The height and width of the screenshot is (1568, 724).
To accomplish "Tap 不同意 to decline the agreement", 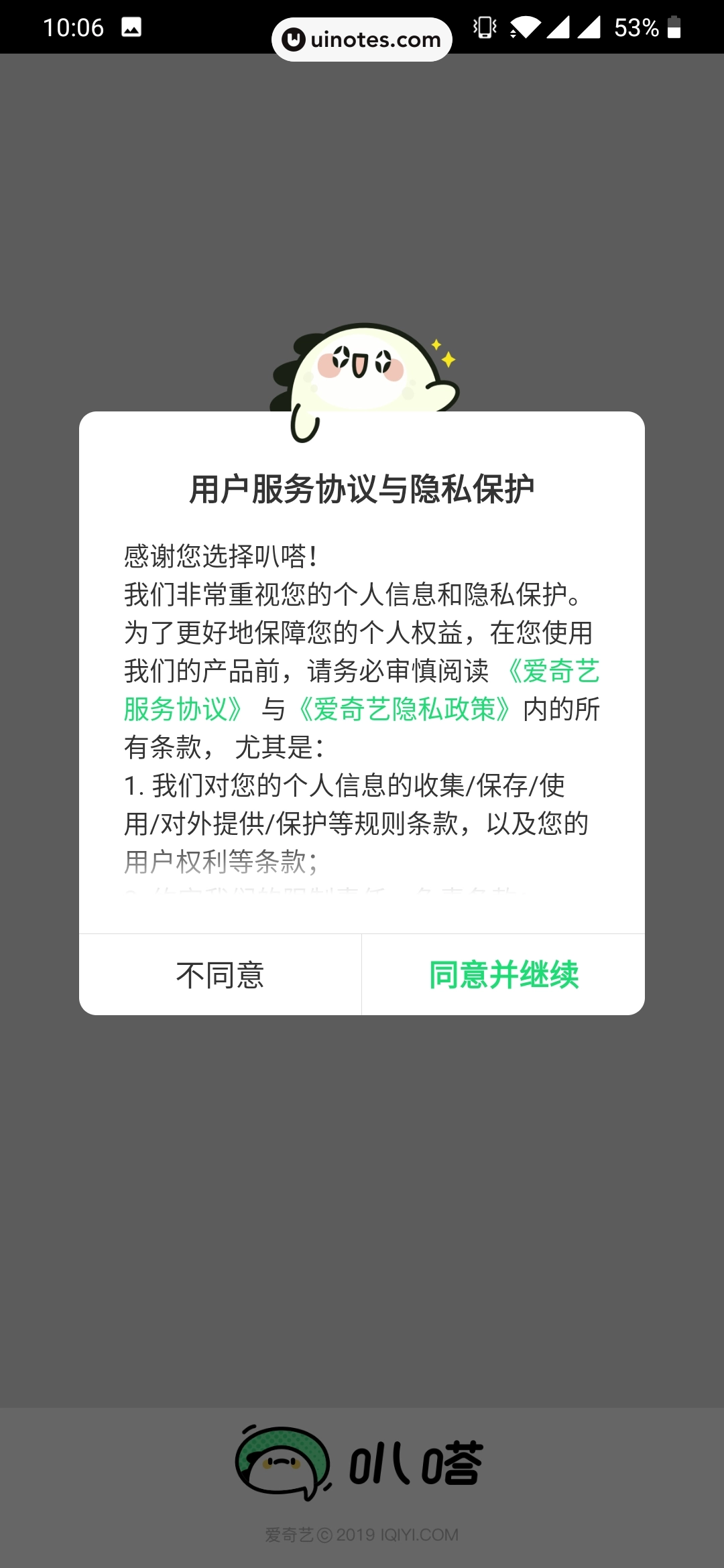I will (x=220, y=975).
